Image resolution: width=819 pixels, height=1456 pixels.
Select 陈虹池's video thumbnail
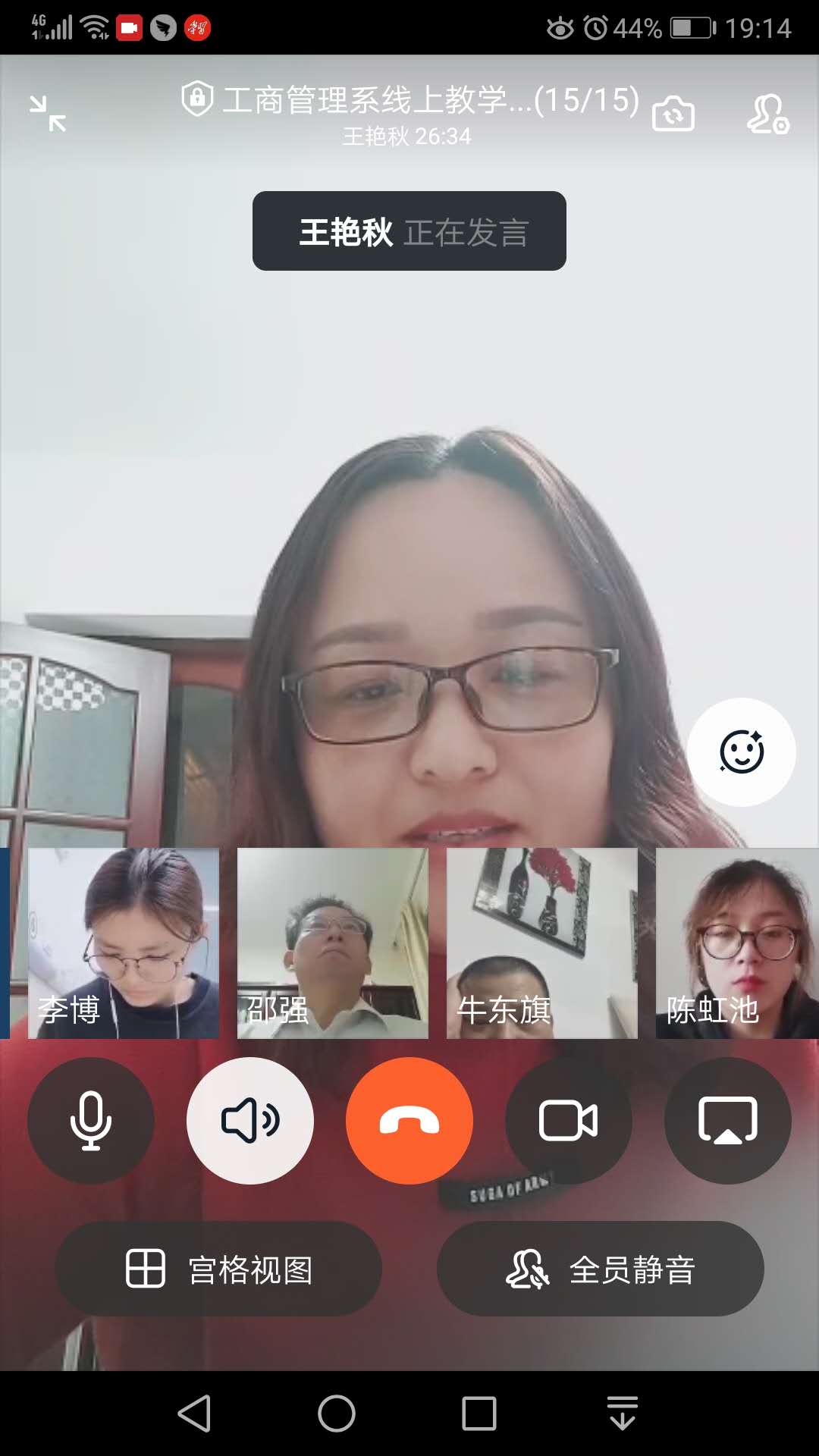pos(737,943)
